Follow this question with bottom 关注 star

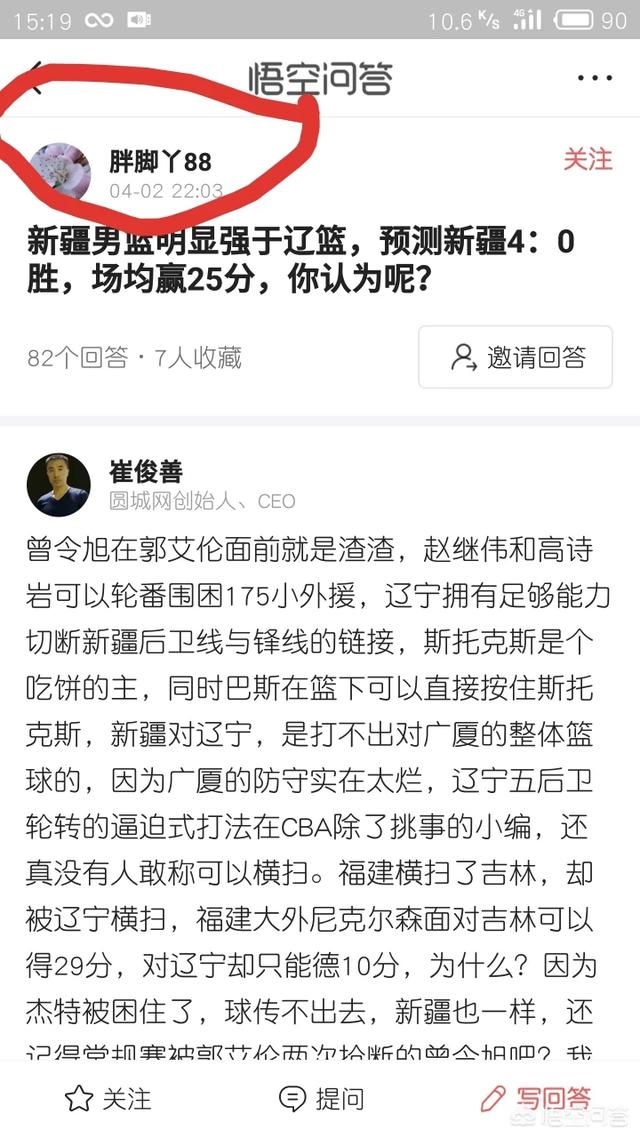[x=108, y=1099]
